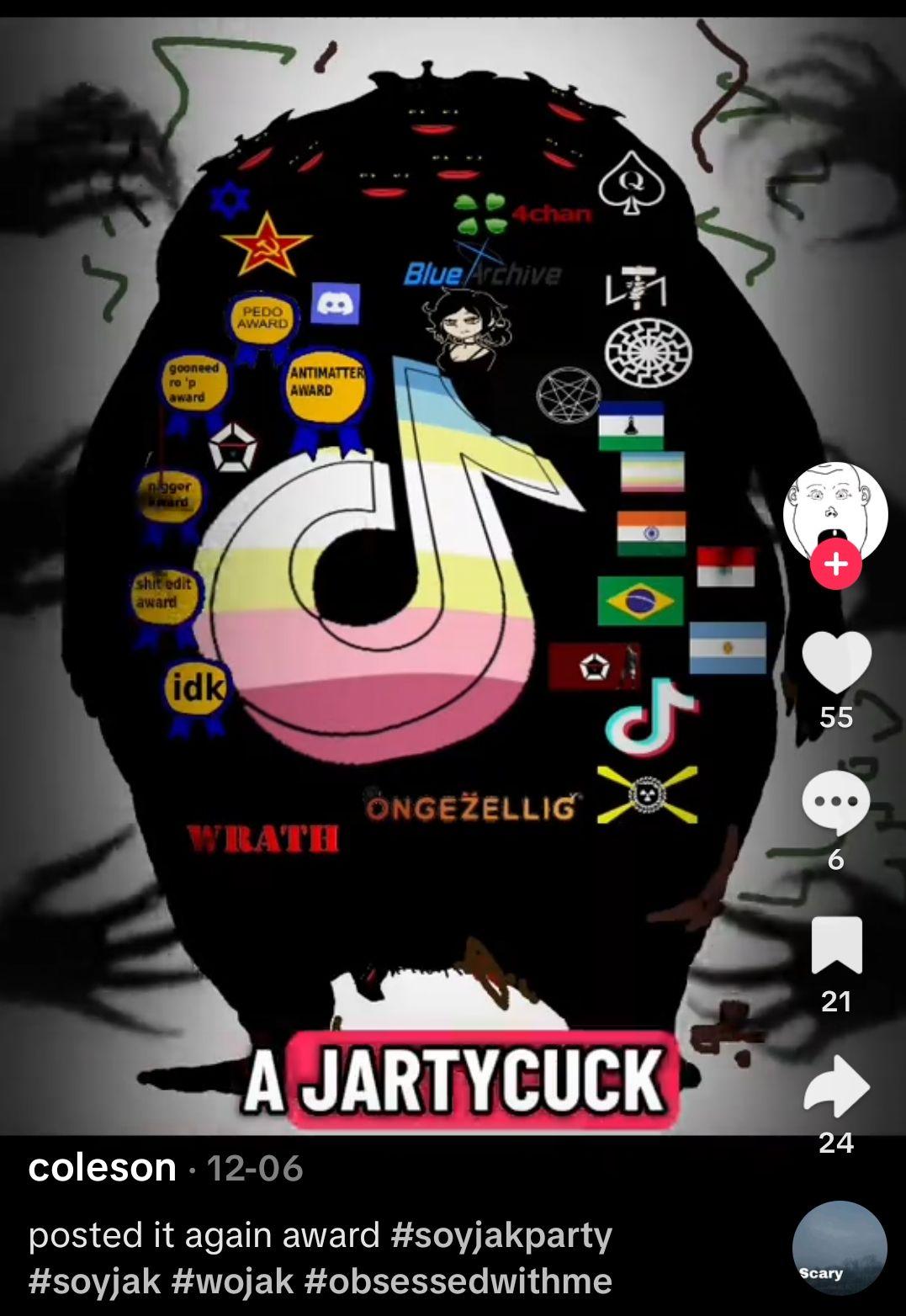906x1316 pixels.
Task: Share this video using the arrow icon
Action: (x=836, y=1086)
